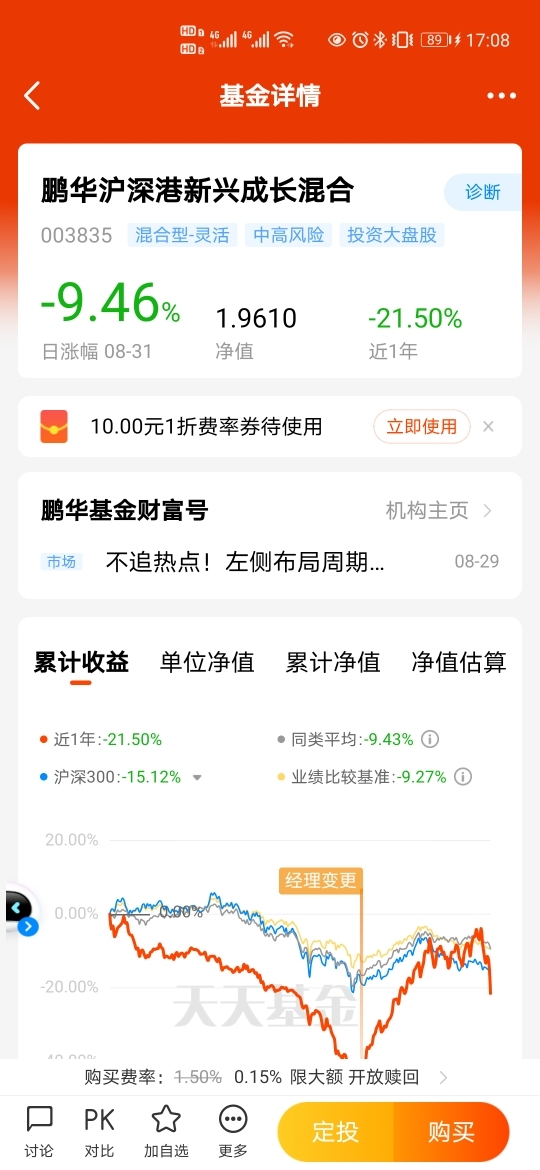The image size is (540, 1170).
Task: Switch to the 单位净值 tab
Action: (x=207, y=662)
